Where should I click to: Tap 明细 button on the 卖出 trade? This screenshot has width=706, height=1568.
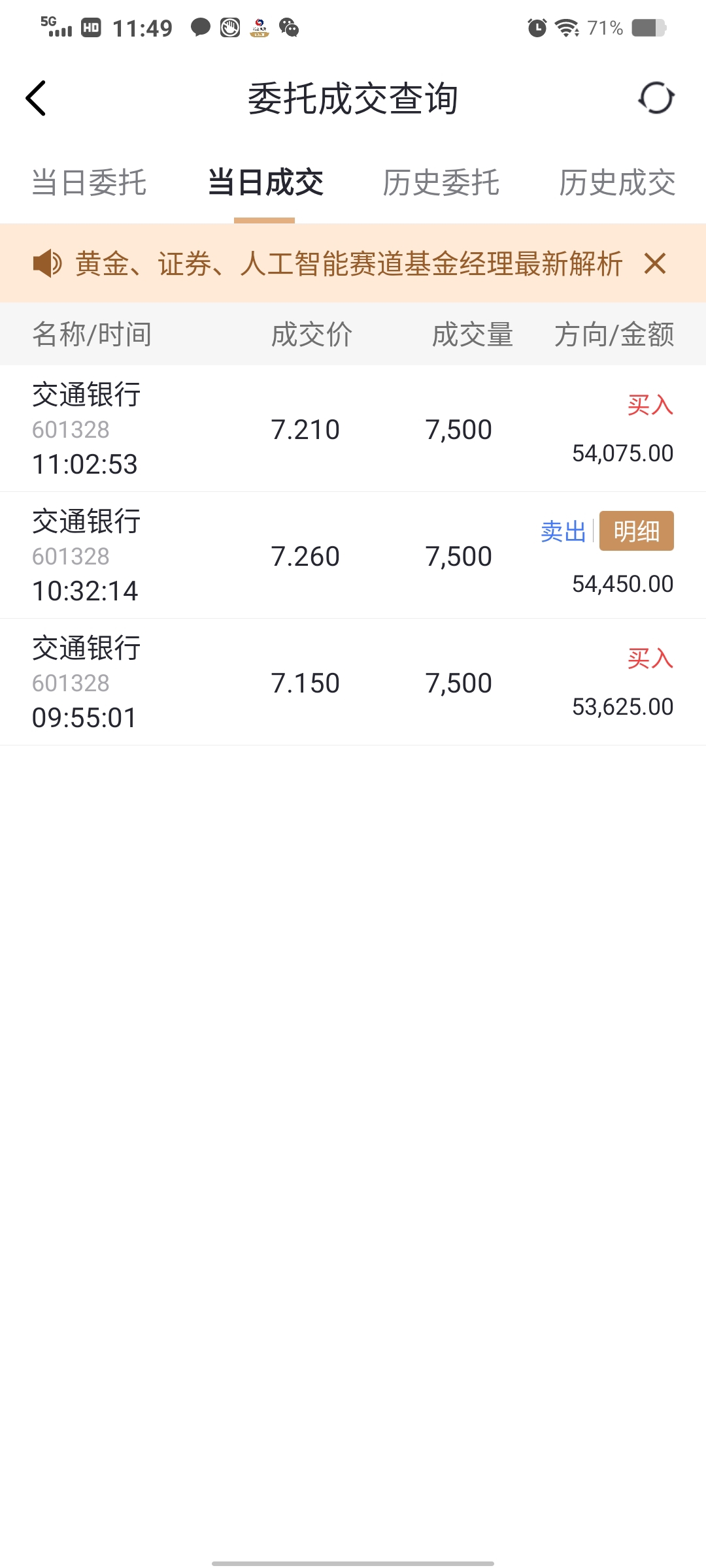pos(636,531)
